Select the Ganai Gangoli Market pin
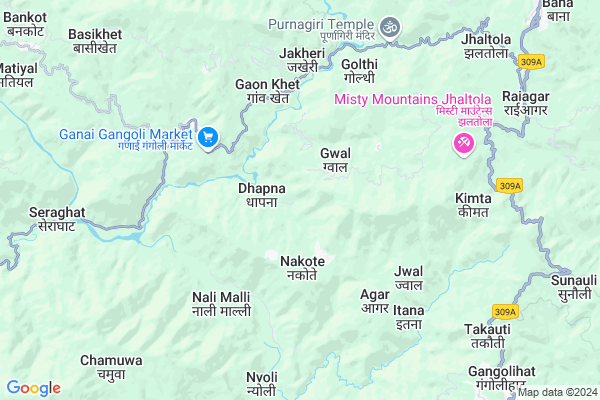Viewport: 600px width, 400px height. (209, 136)
